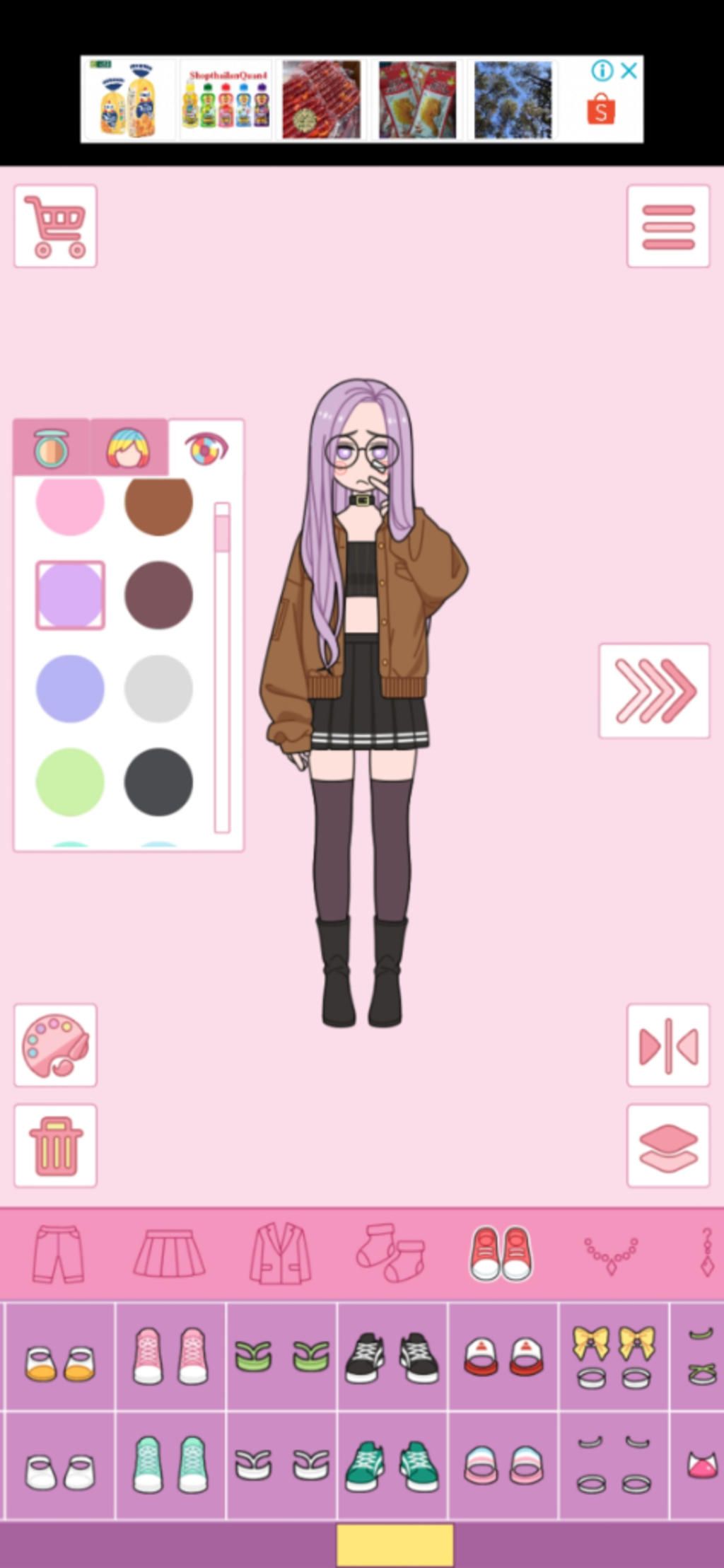Screen dimensions: 724x1568
Task: Choose the pink high-top sneakers
Action: coord(170,1356)
